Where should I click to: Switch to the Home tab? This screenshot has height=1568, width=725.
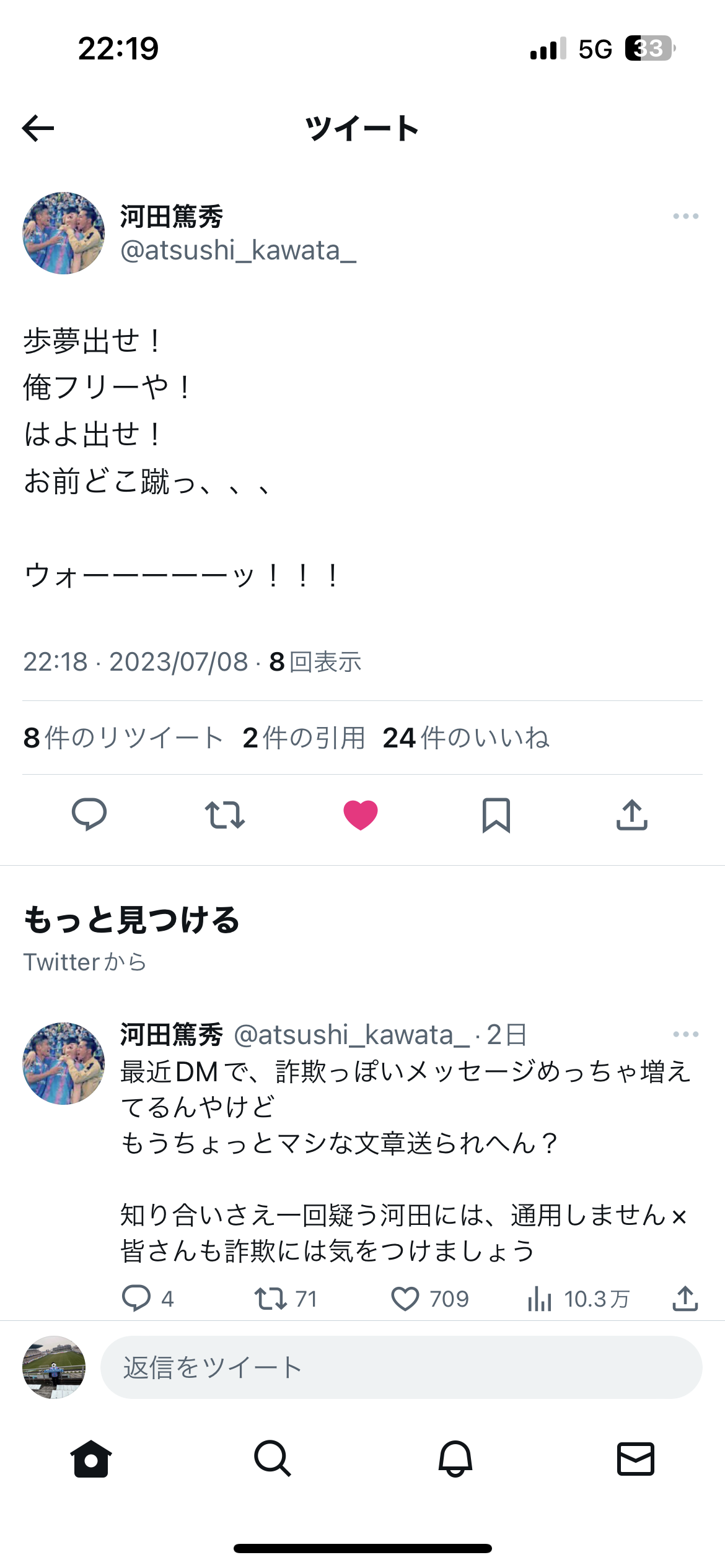91,1459
